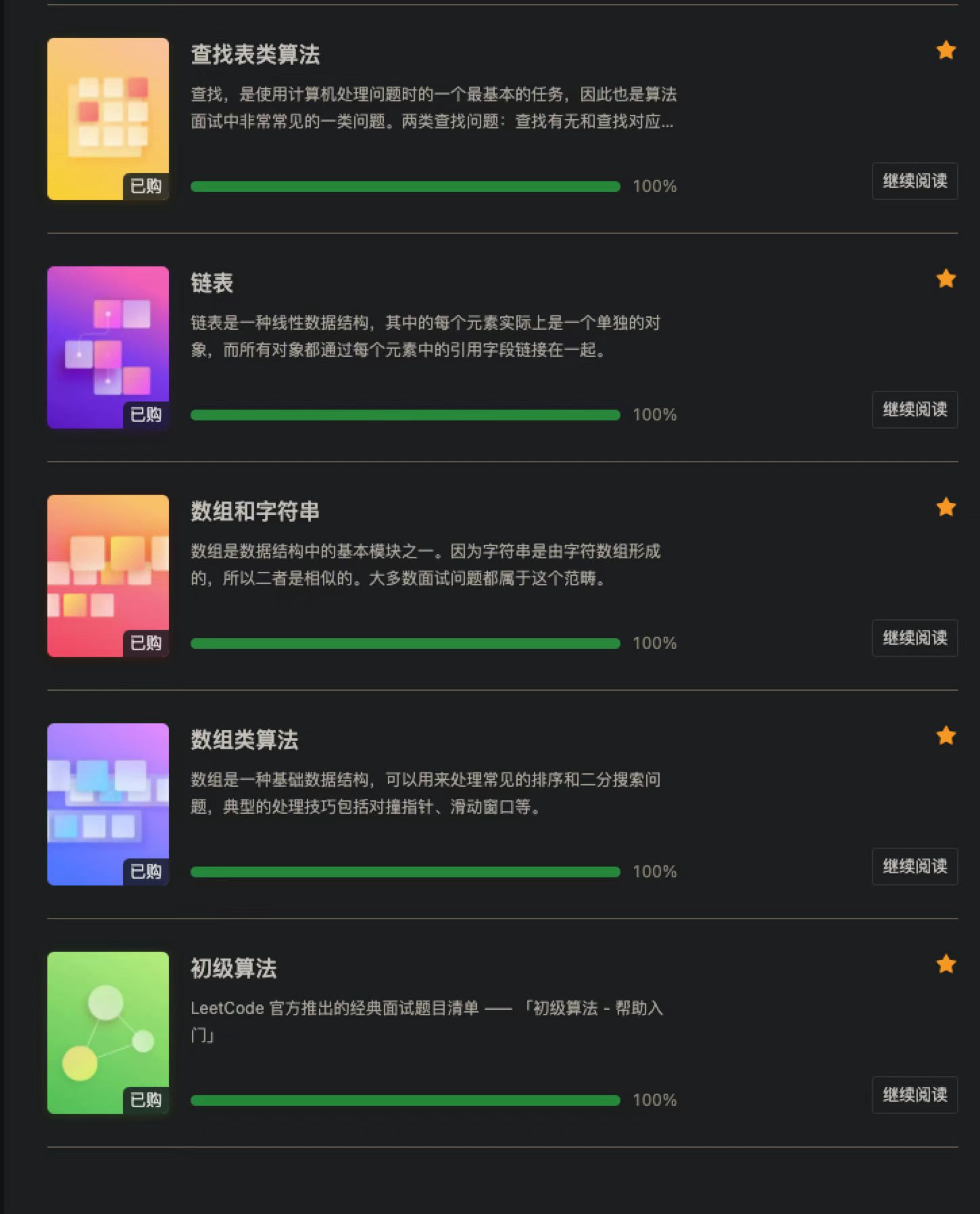Unstar the 链表 course
The width and height of the screenshot is (980, 1214).
pos(946,278)
